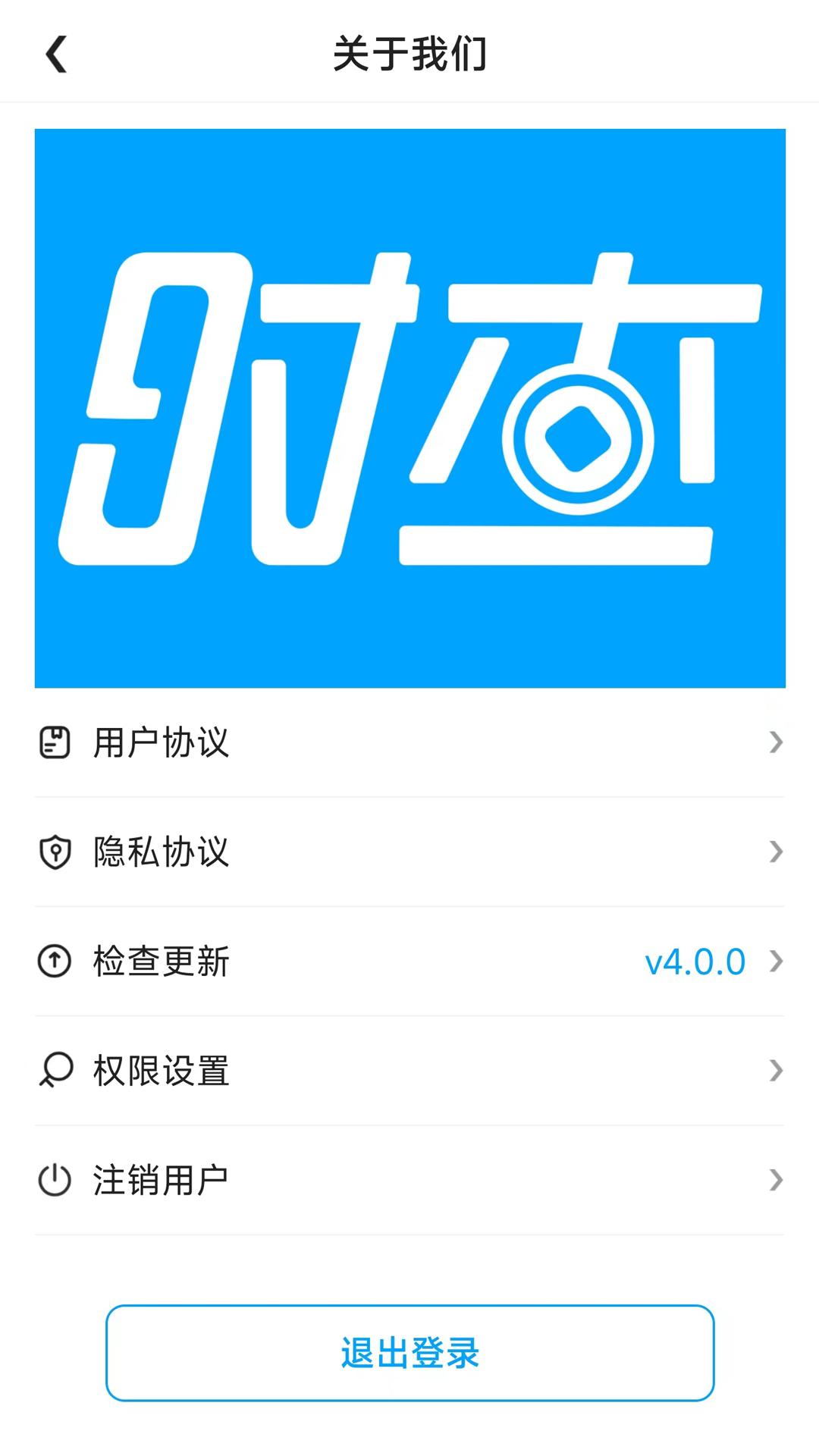The height and width of the screenshot is (1456, 819).
Task: Open the 权限设置 settings entry
Action: coord(160,1070)
